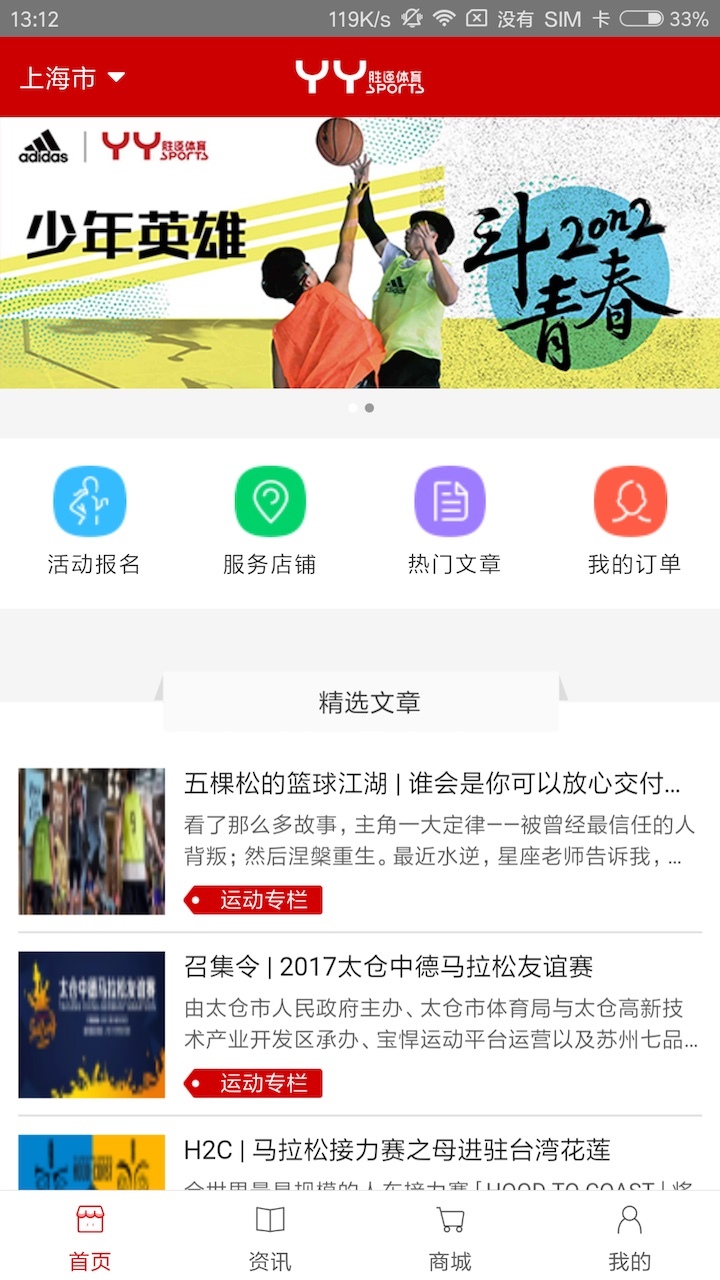The height and width of the screenshot is (1280, 720).
Task: Open the 少年英雄 basketball banner
Action: tap(360, 253)
